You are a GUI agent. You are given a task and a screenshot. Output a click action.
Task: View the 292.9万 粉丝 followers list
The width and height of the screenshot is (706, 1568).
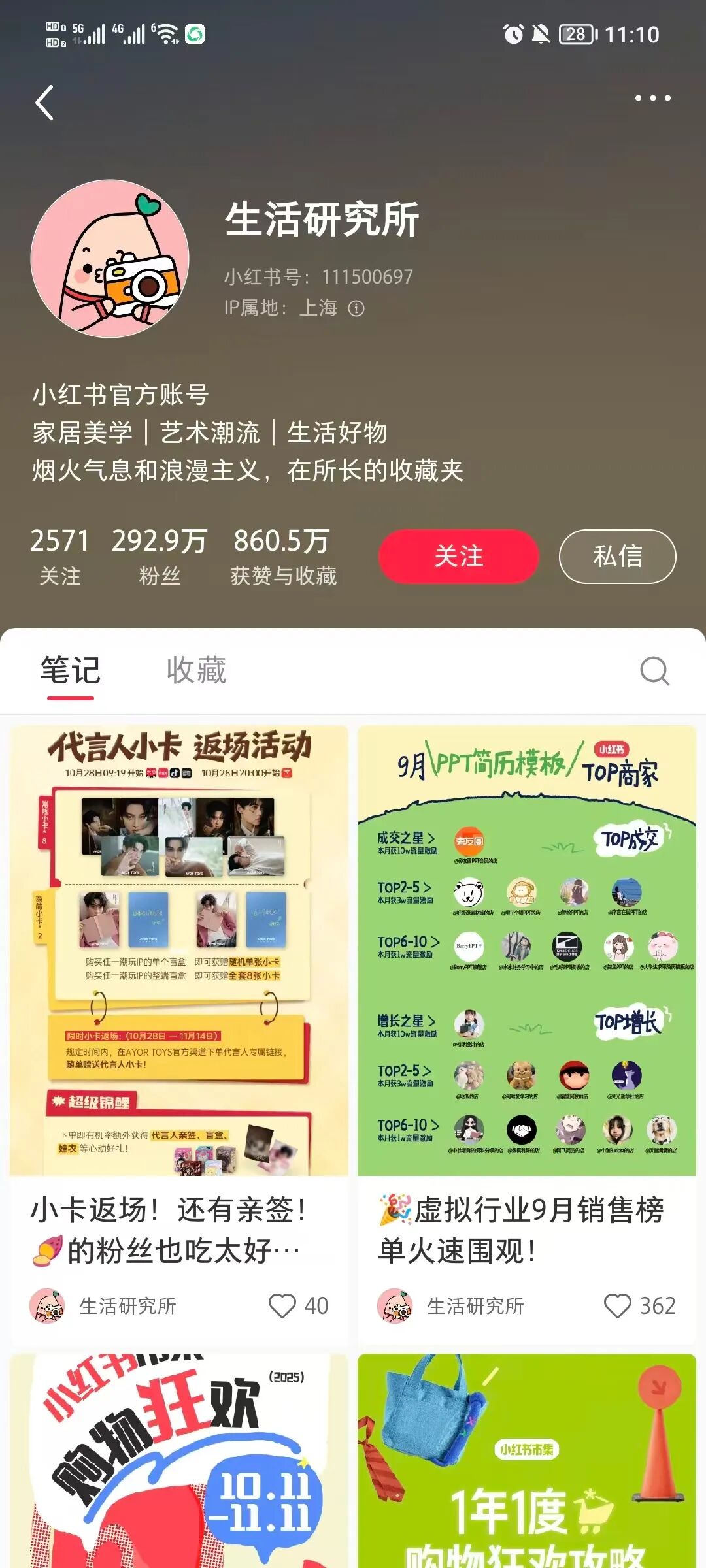click(160, 557)
